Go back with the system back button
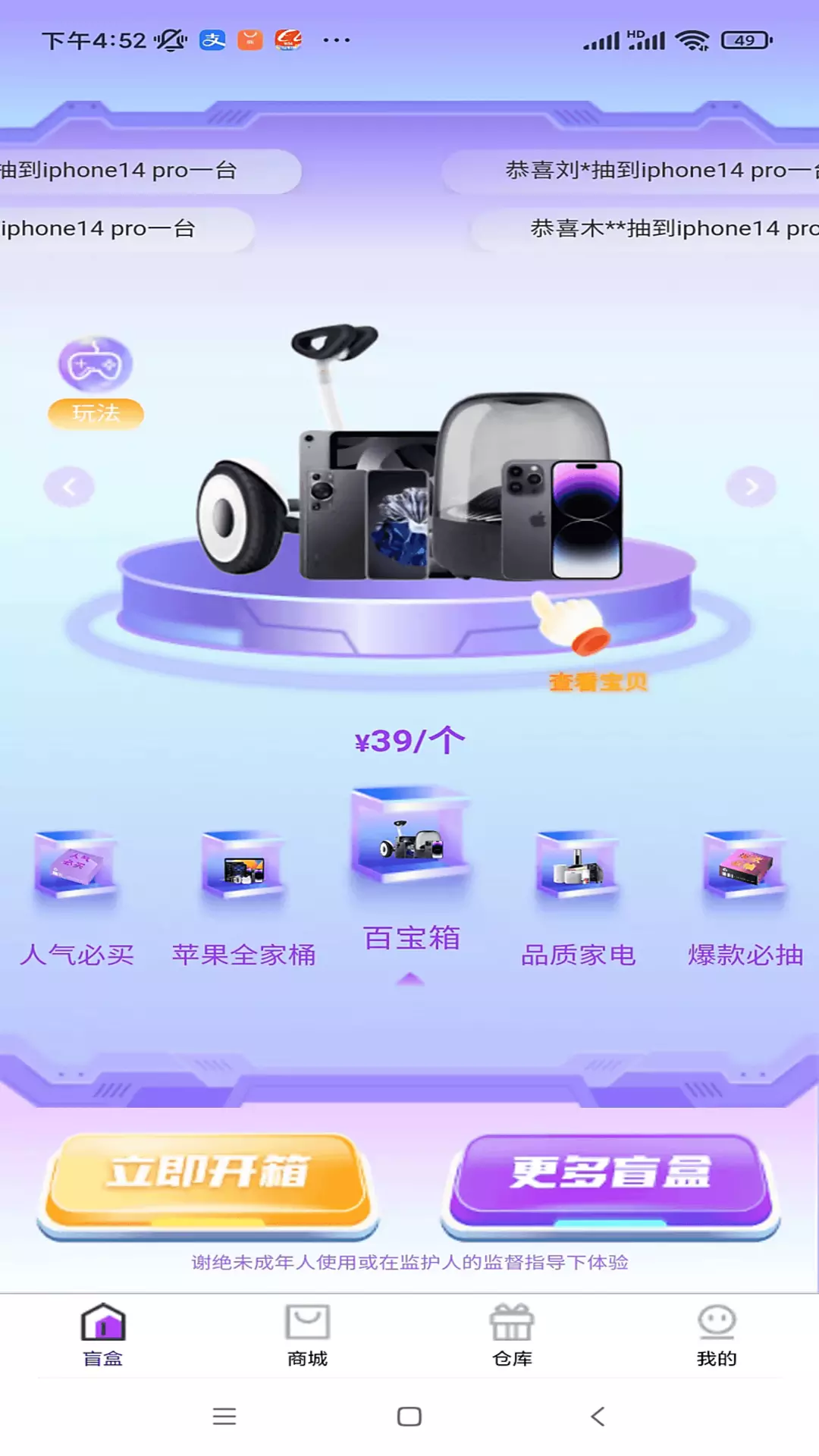819x1456 pixels. click(x=598, y=1416)
